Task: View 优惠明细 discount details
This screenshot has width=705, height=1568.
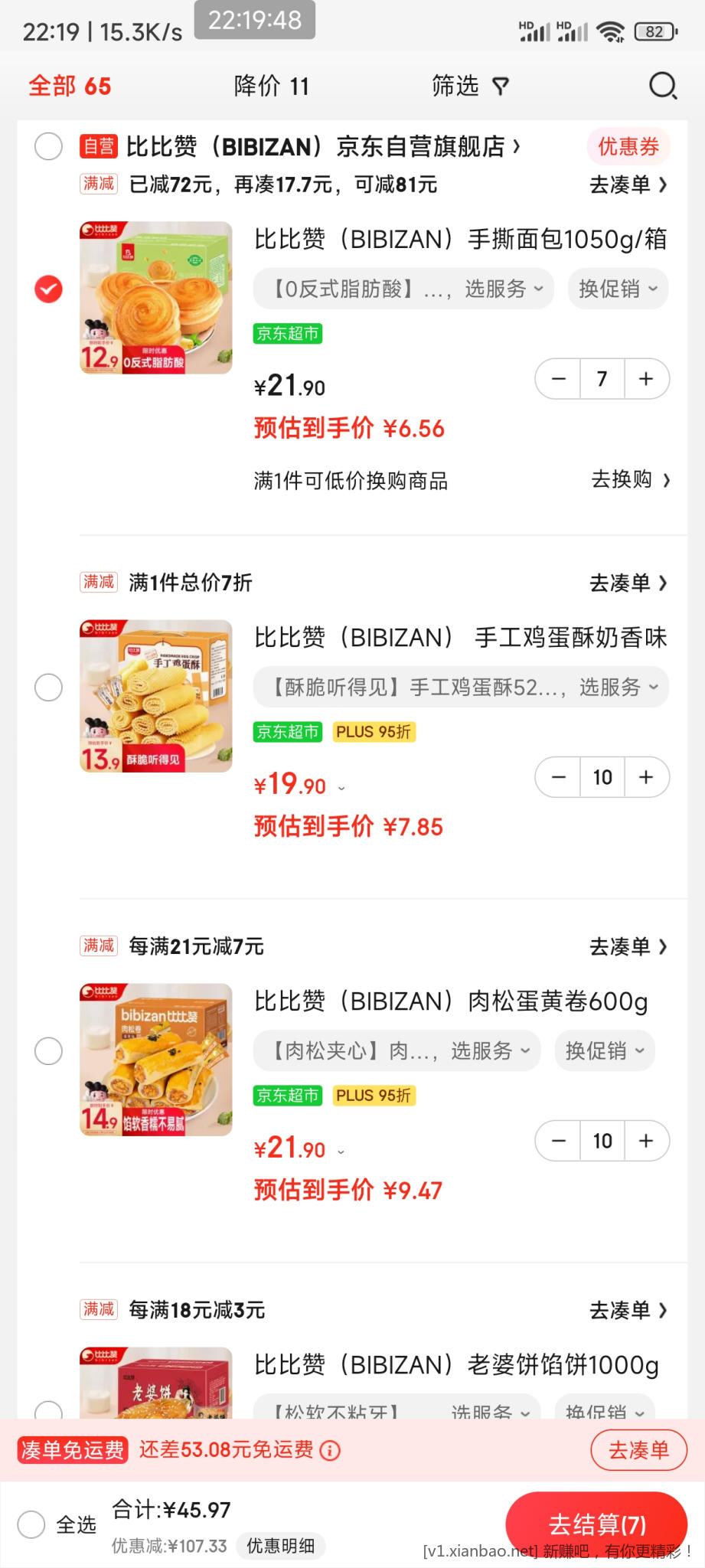Action: (280, 1546)
